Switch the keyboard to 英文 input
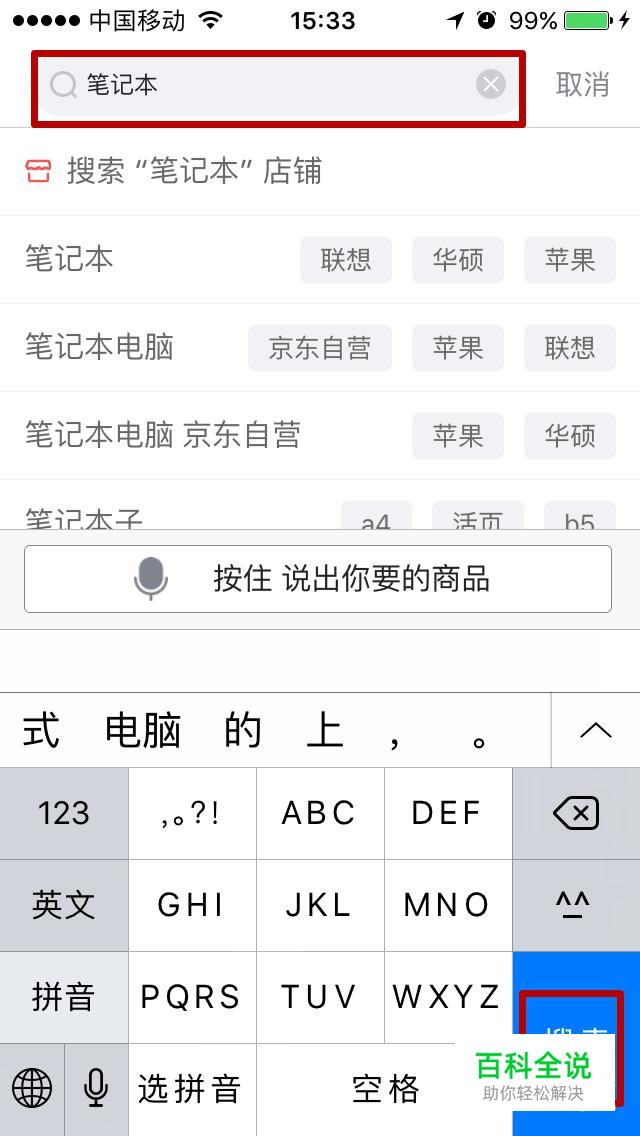 pyautogui.click(x=64, y=905)
